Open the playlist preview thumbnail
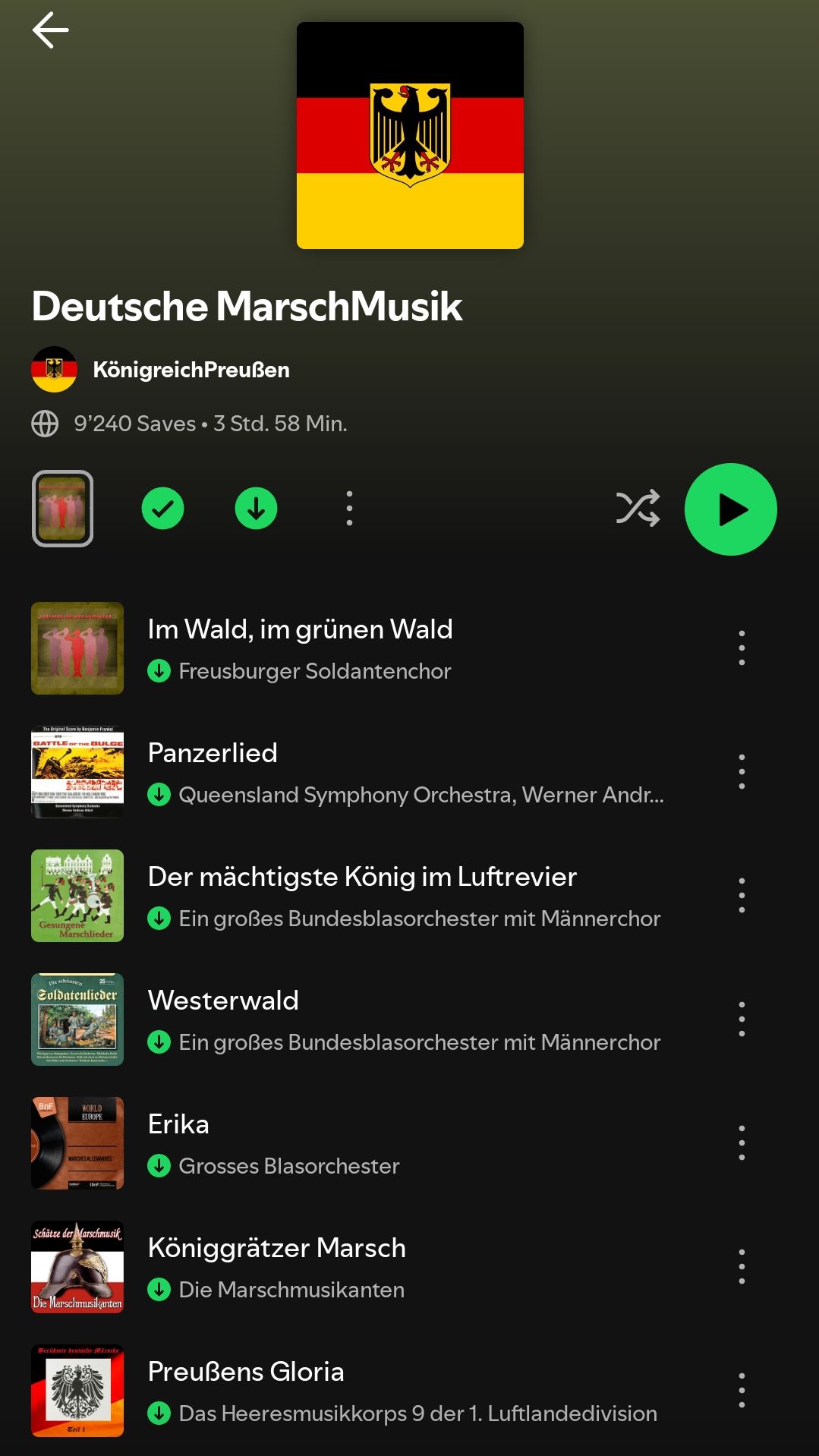This screenshot has width=819, height=1456. click(x=63, y=509)
